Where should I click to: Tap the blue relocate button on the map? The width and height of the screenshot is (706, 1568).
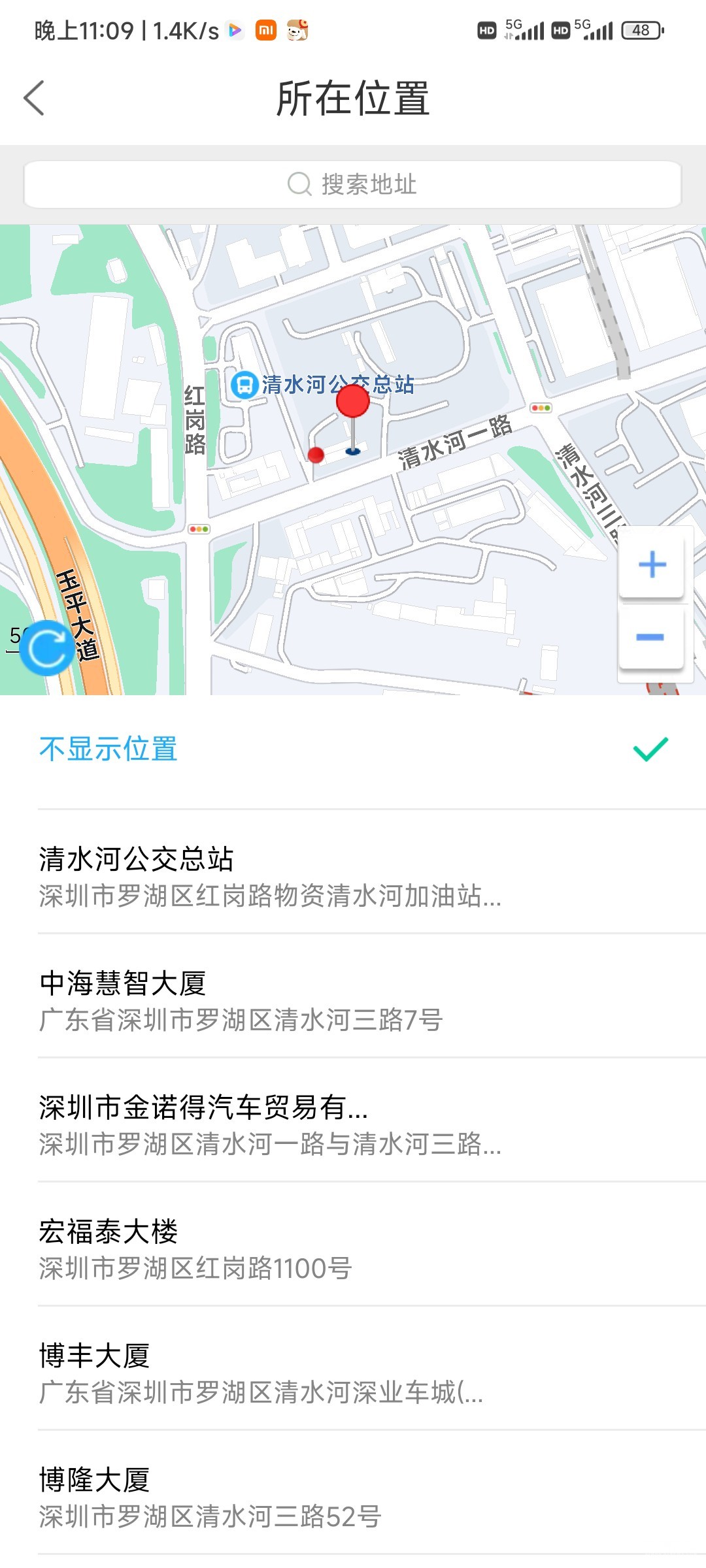coord(47,647)
